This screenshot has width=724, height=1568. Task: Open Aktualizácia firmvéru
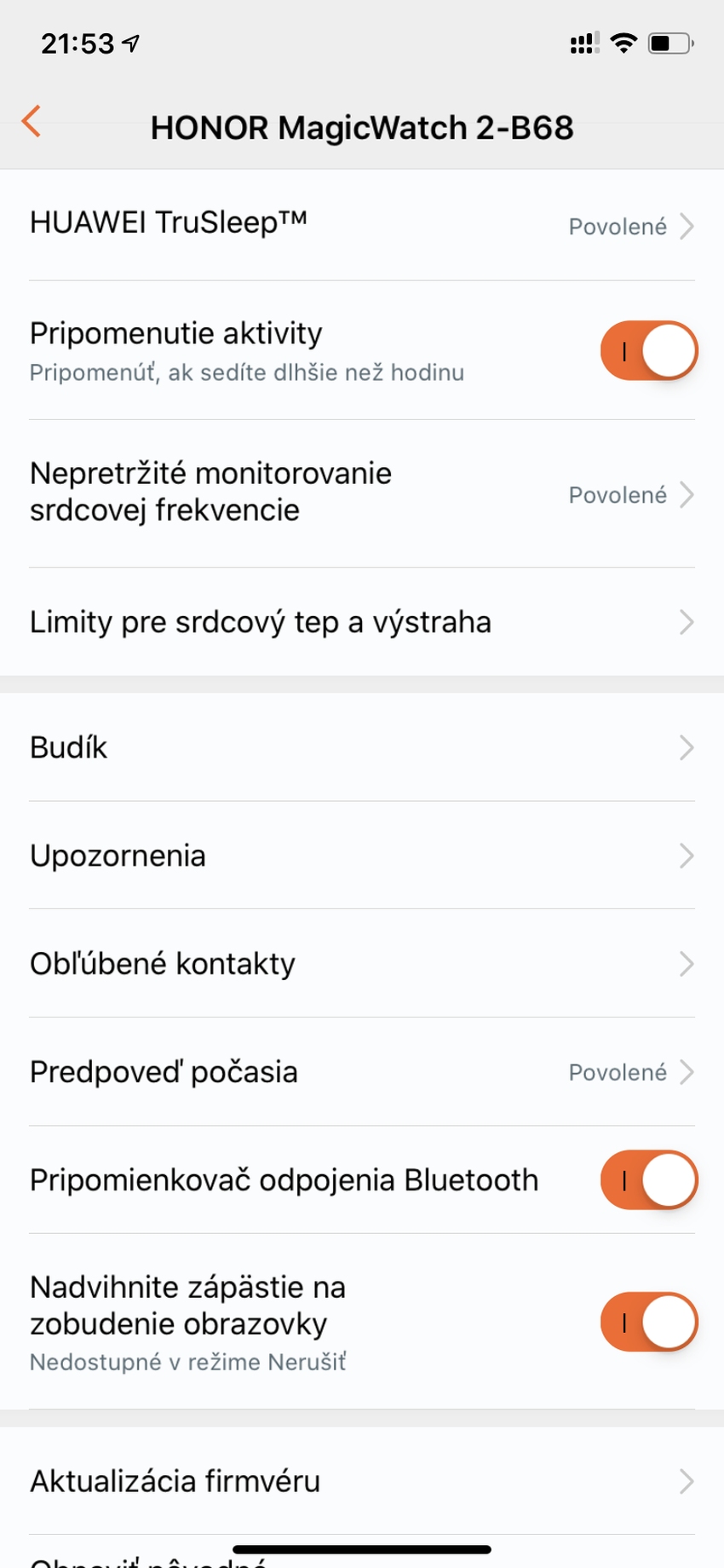(362, 1481)
